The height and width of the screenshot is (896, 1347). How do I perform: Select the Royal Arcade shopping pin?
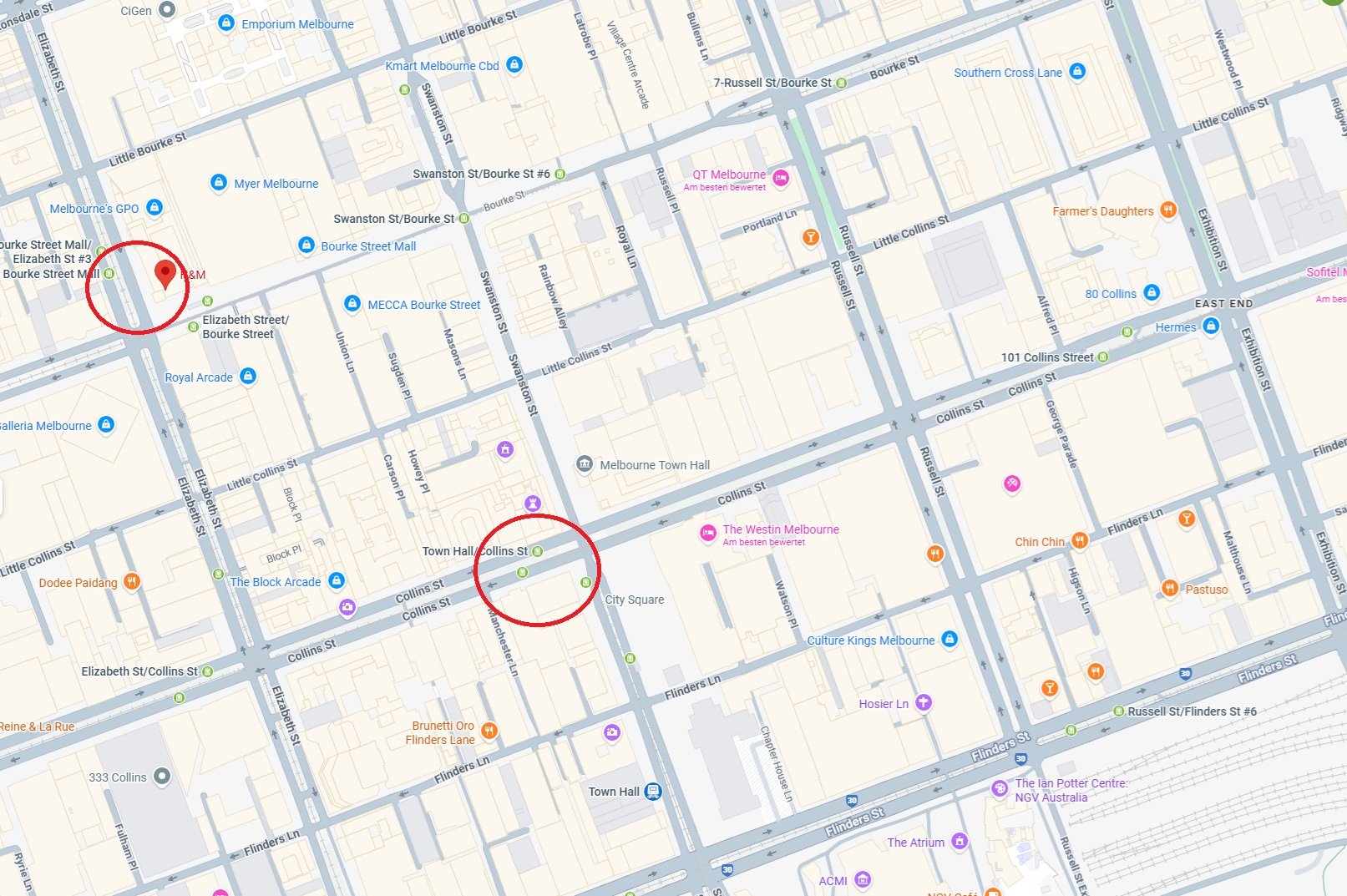click(x=248, y=376)
